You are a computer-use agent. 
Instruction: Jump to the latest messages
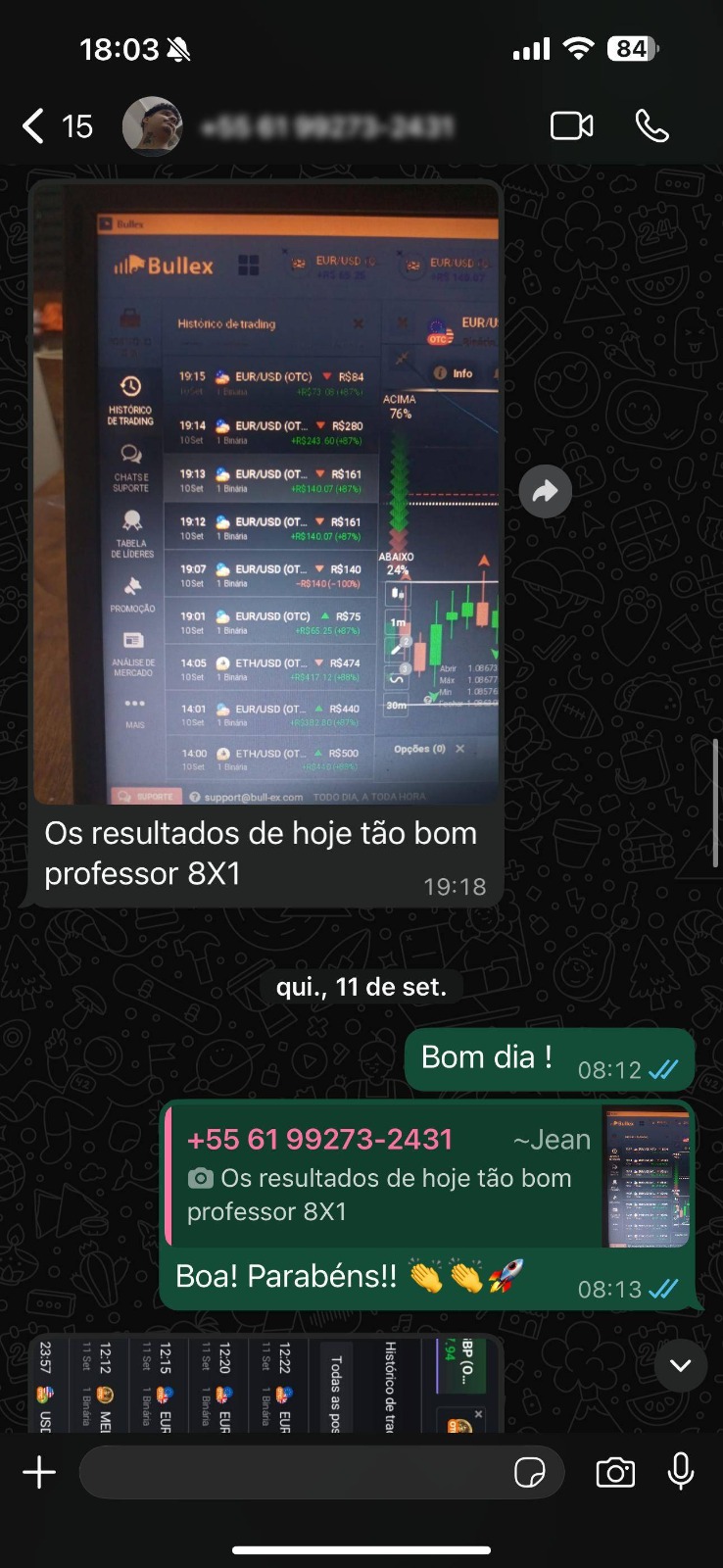point(680,1365)
